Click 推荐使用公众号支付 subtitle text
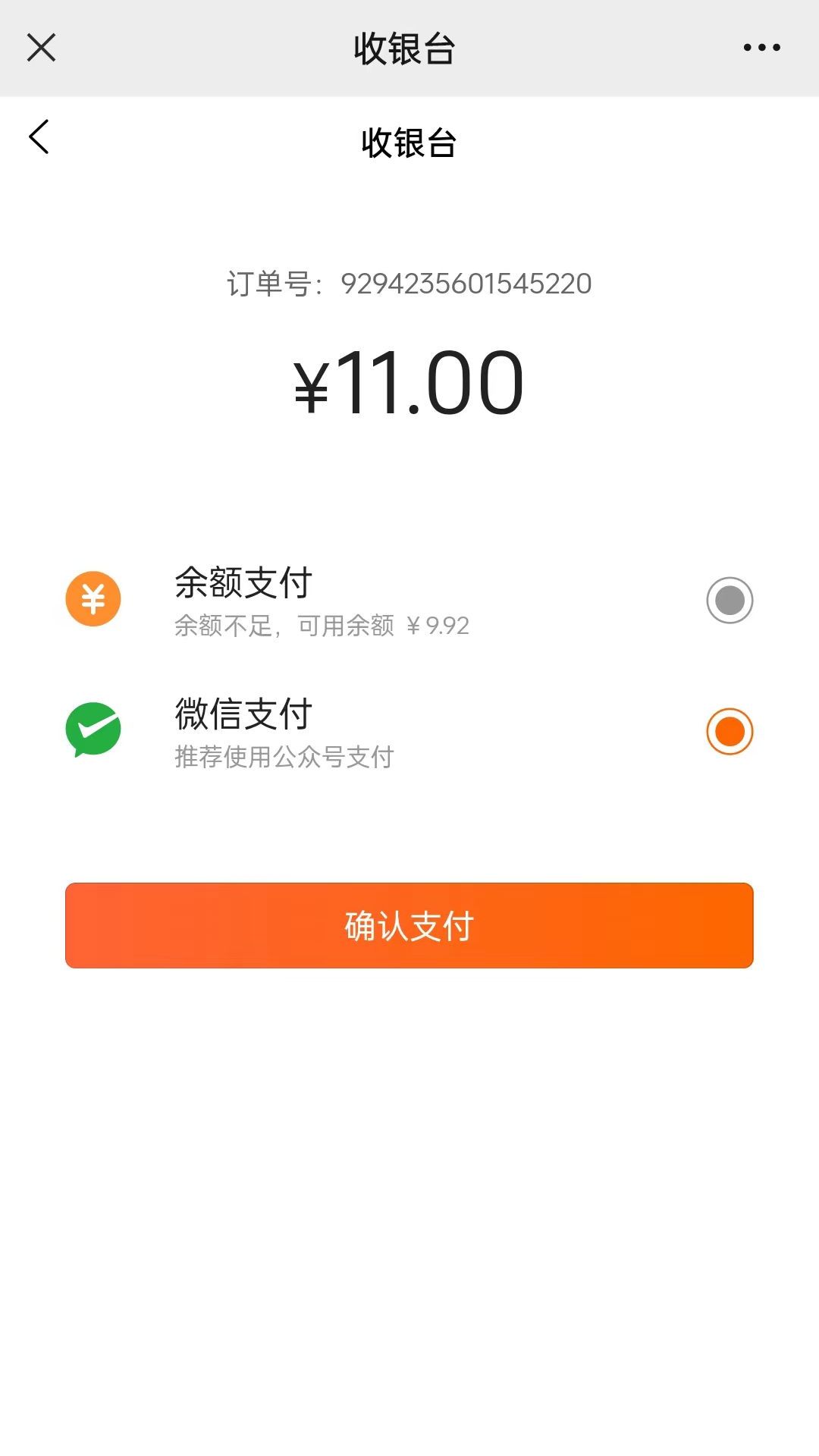The height and width of the screenshot is (1456, 819). click(284, 756)
